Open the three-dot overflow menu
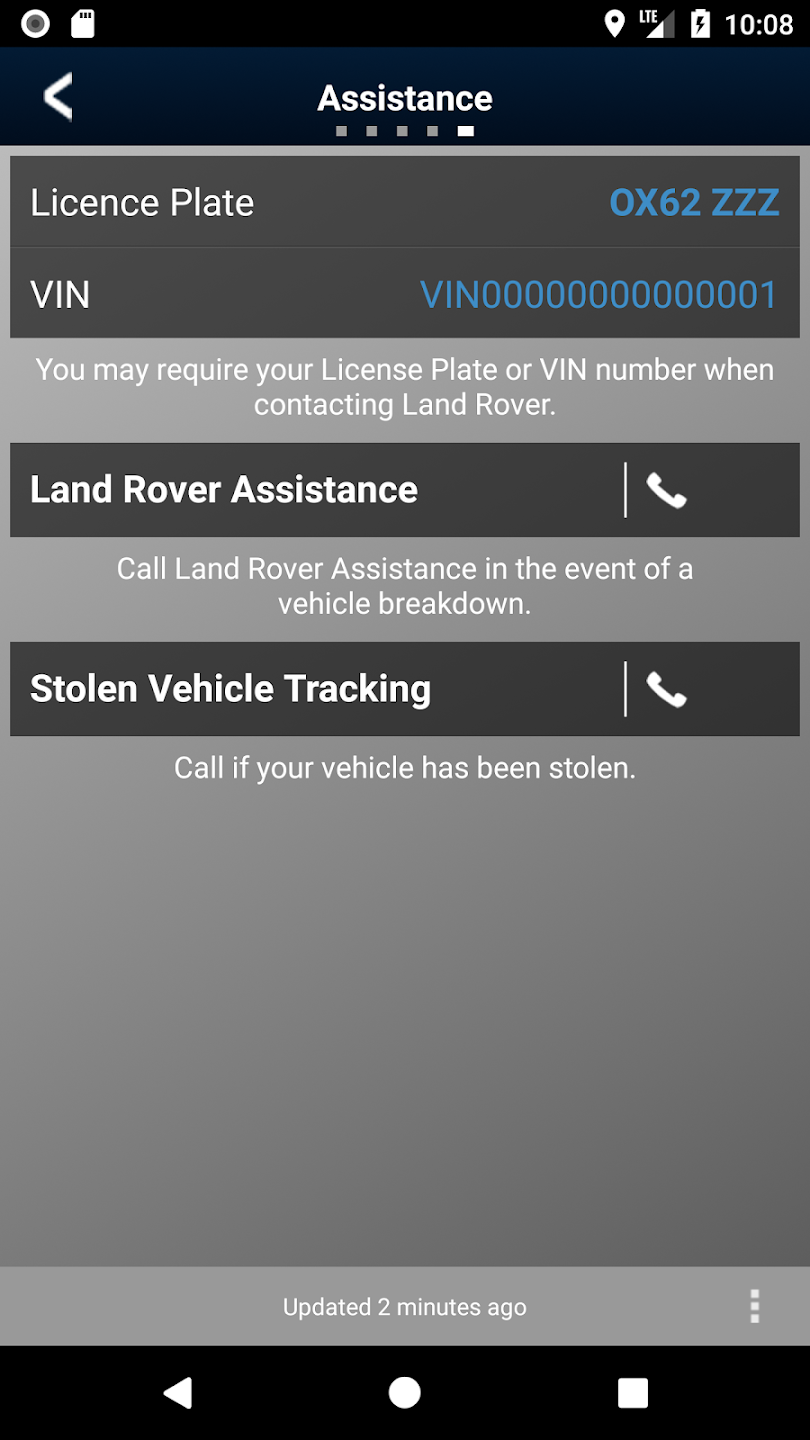 (754, 1306)
